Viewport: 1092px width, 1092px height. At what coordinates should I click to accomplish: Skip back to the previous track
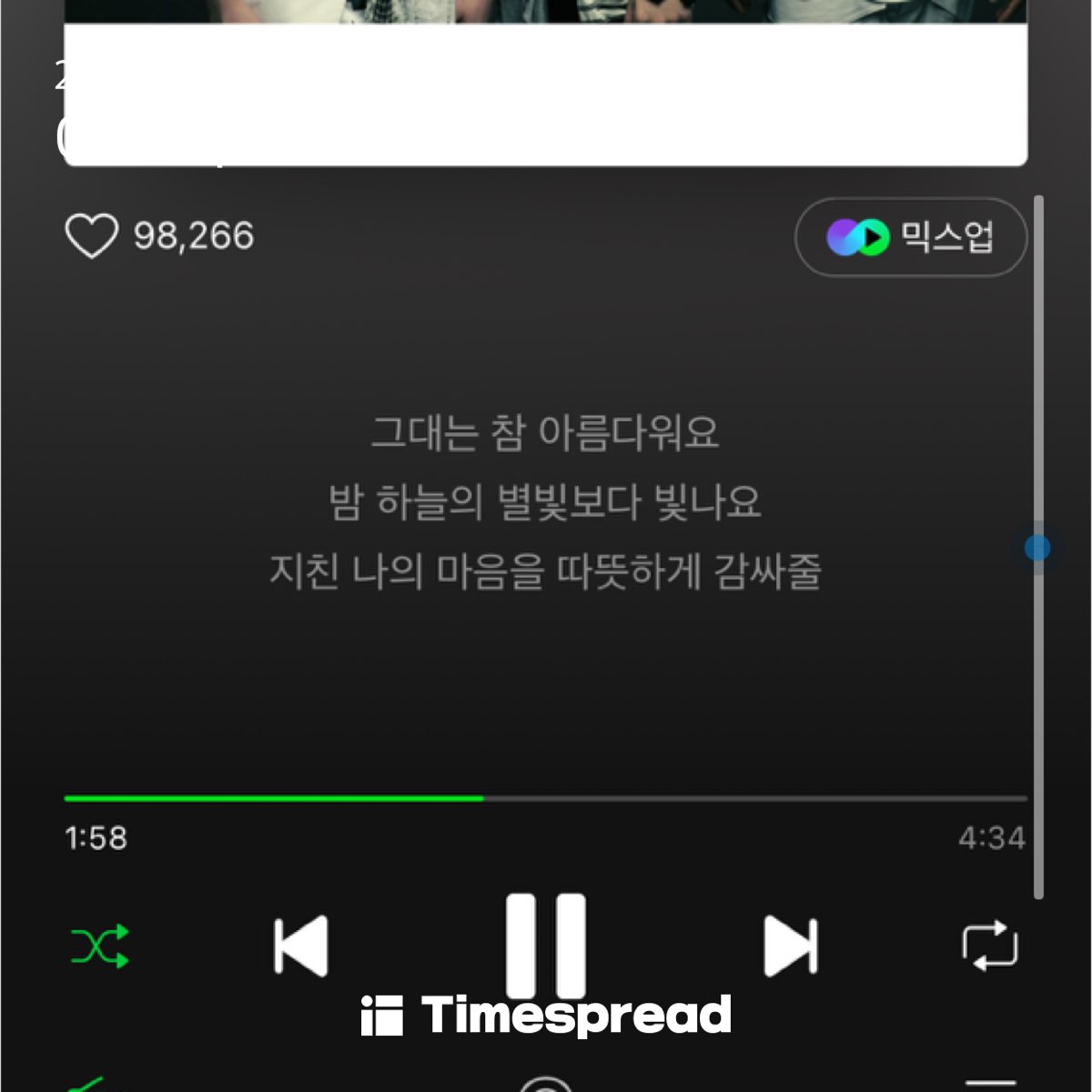tap(301, 946)
